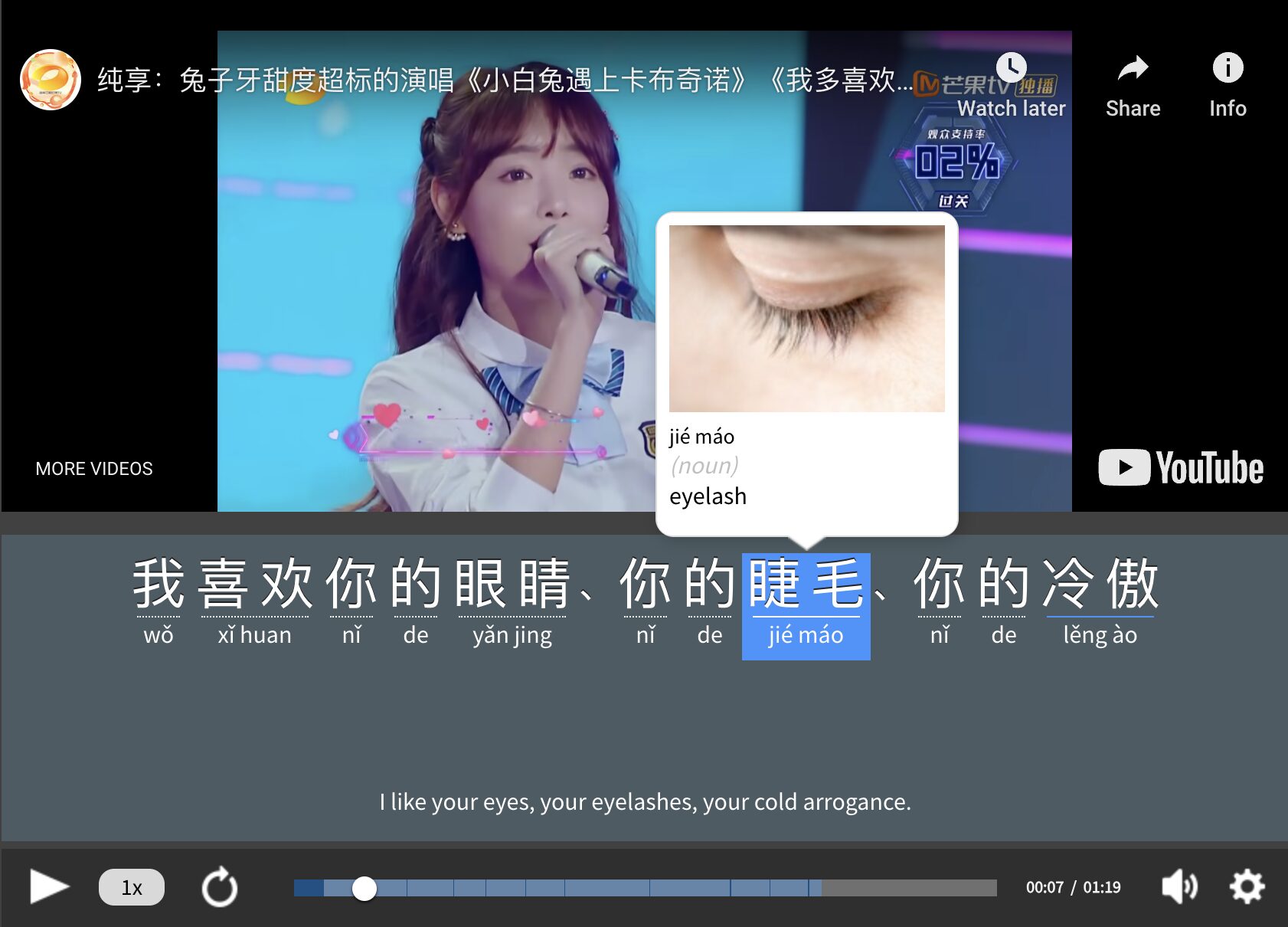
Task: Open the settings gear
Action: coord(1247,887)
